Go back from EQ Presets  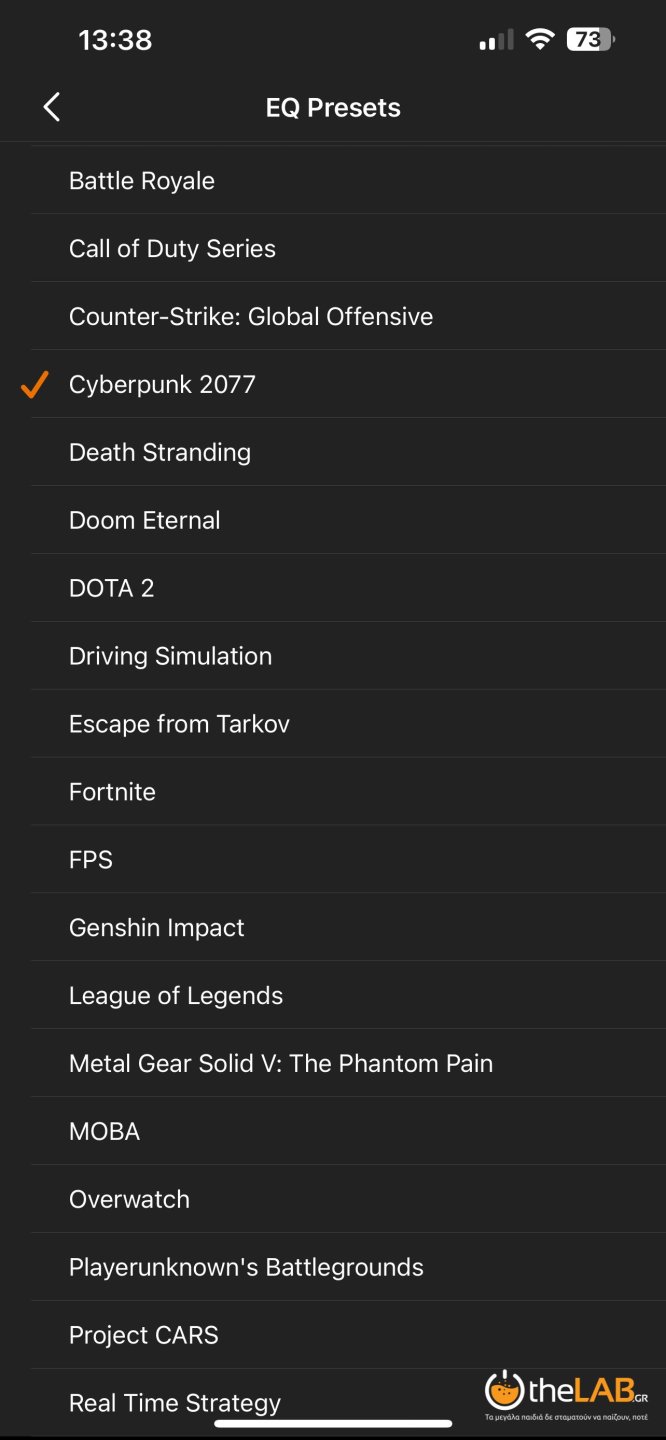[52, 107]
